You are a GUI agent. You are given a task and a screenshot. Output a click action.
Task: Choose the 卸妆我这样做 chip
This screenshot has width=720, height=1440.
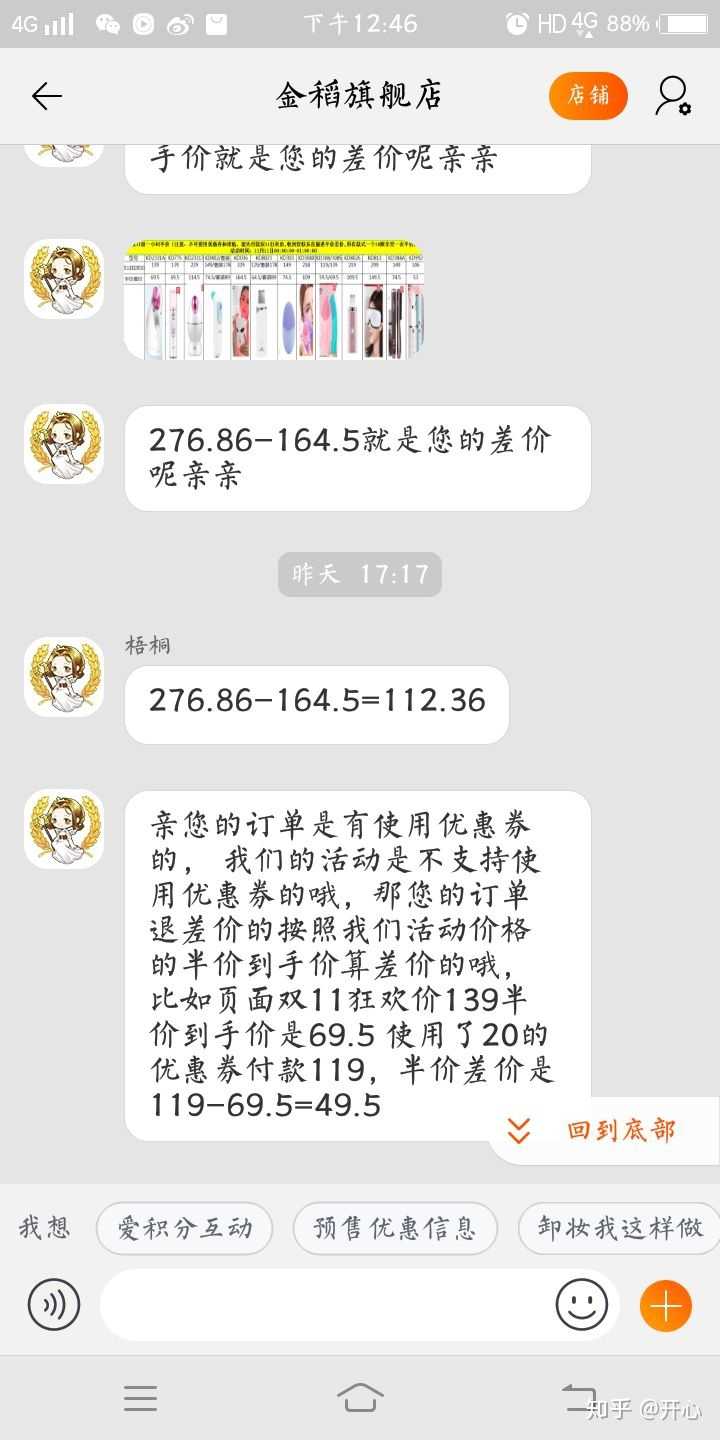(619, 1228)
